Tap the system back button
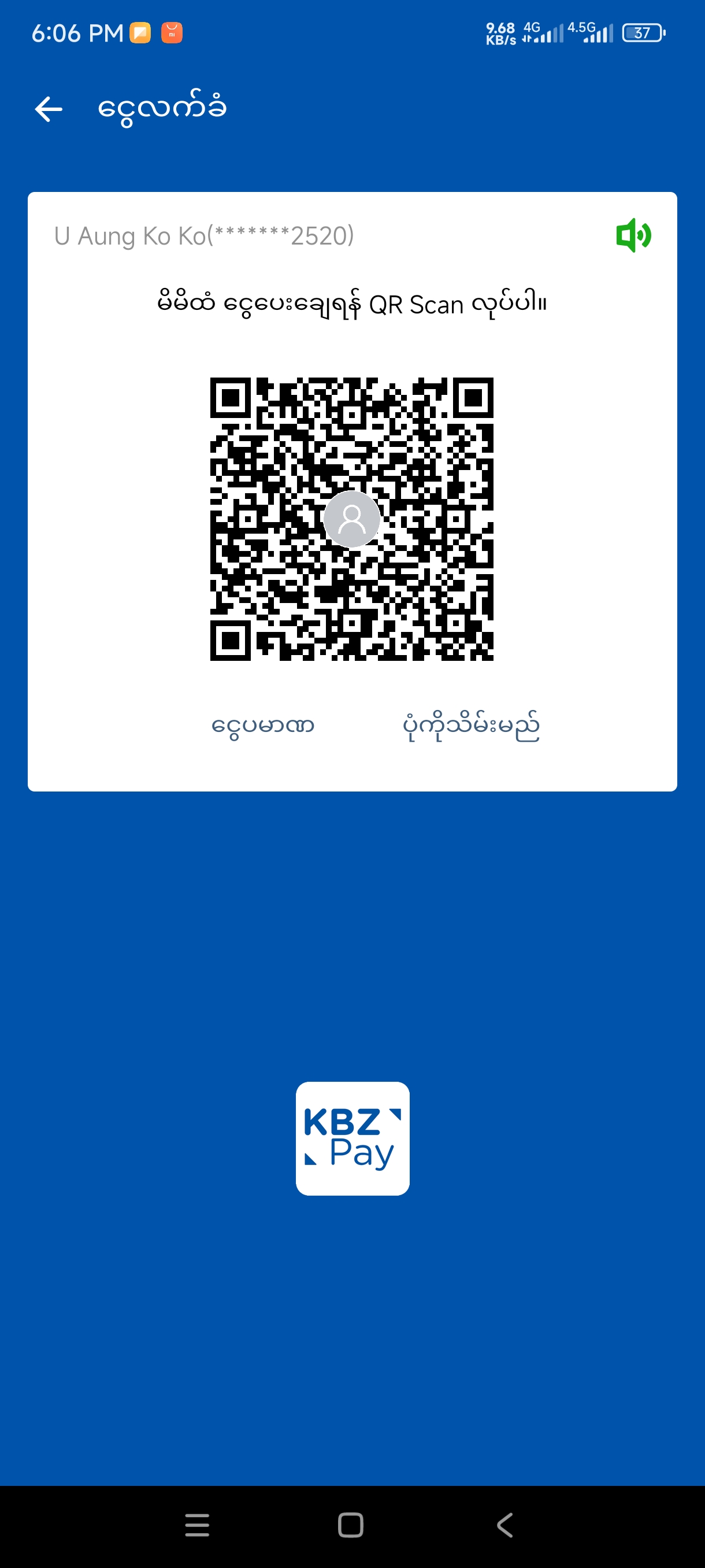The width and height of the screenshot is (705, 1568). (505, 1525)
